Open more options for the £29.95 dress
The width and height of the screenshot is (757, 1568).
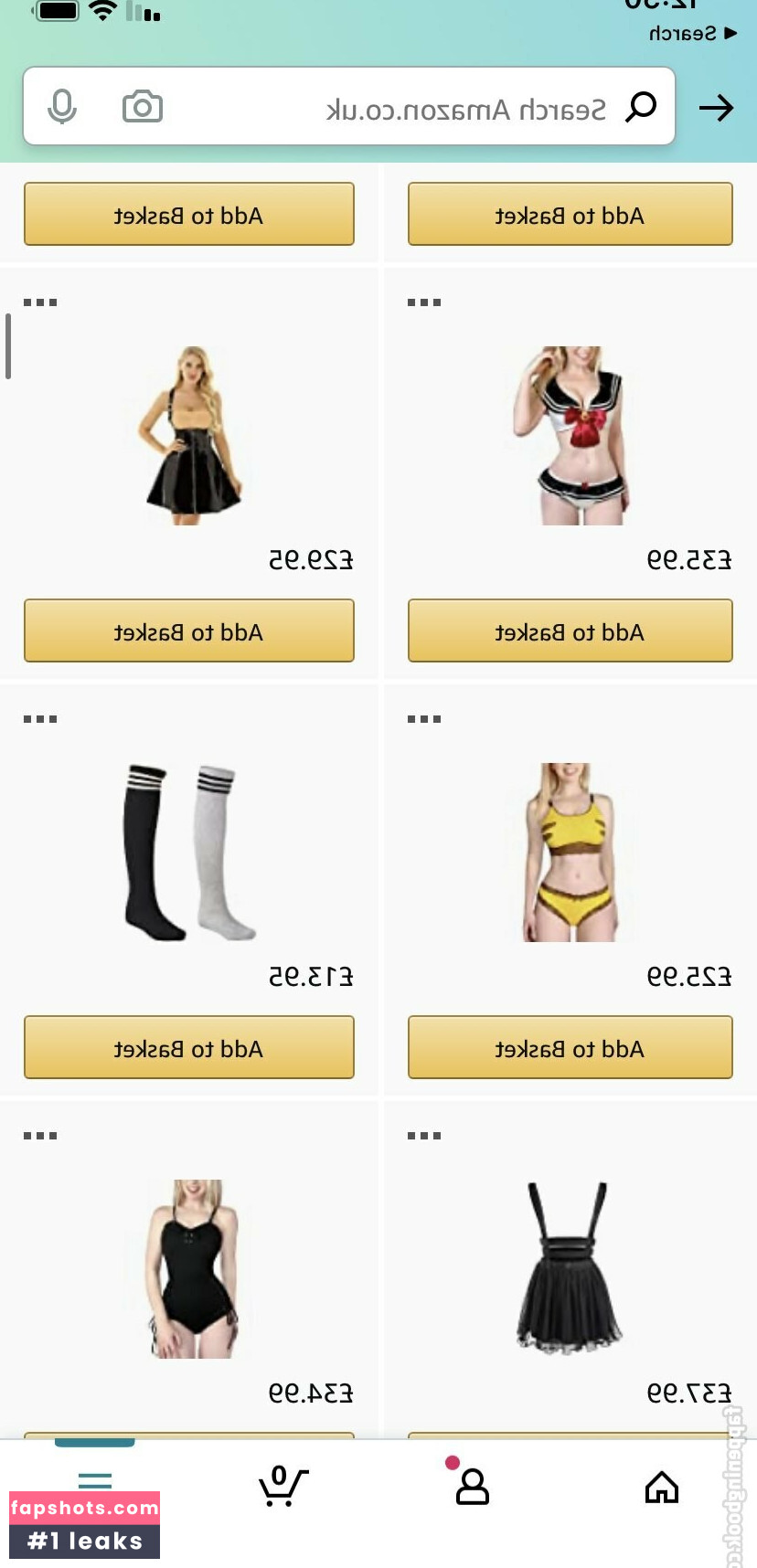click(40, 302)
